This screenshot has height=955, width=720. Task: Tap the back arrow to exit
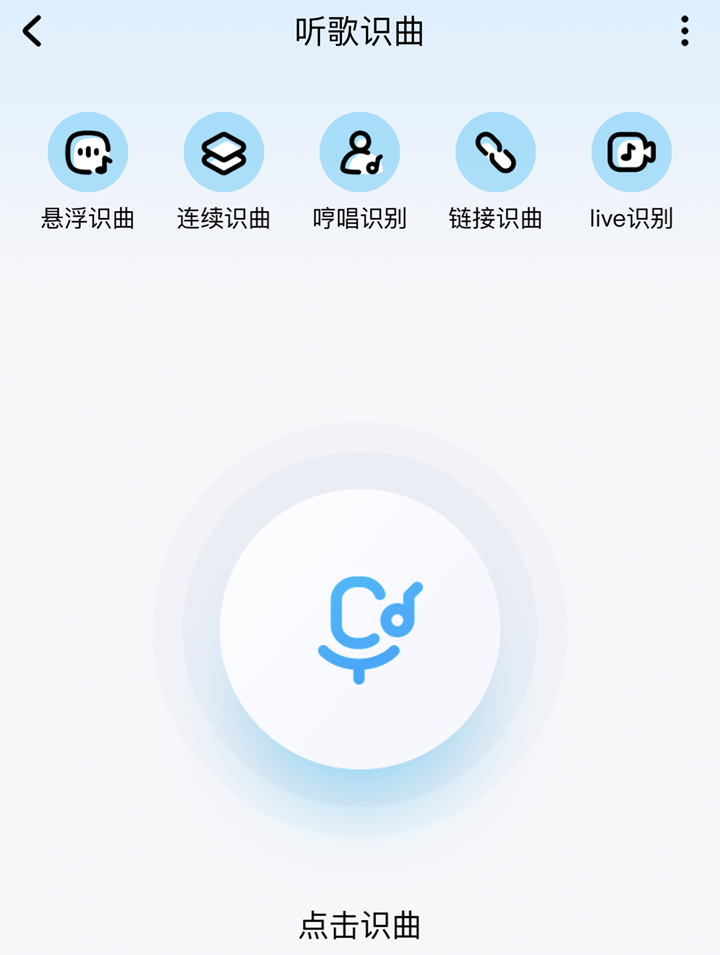click(30, 33)
